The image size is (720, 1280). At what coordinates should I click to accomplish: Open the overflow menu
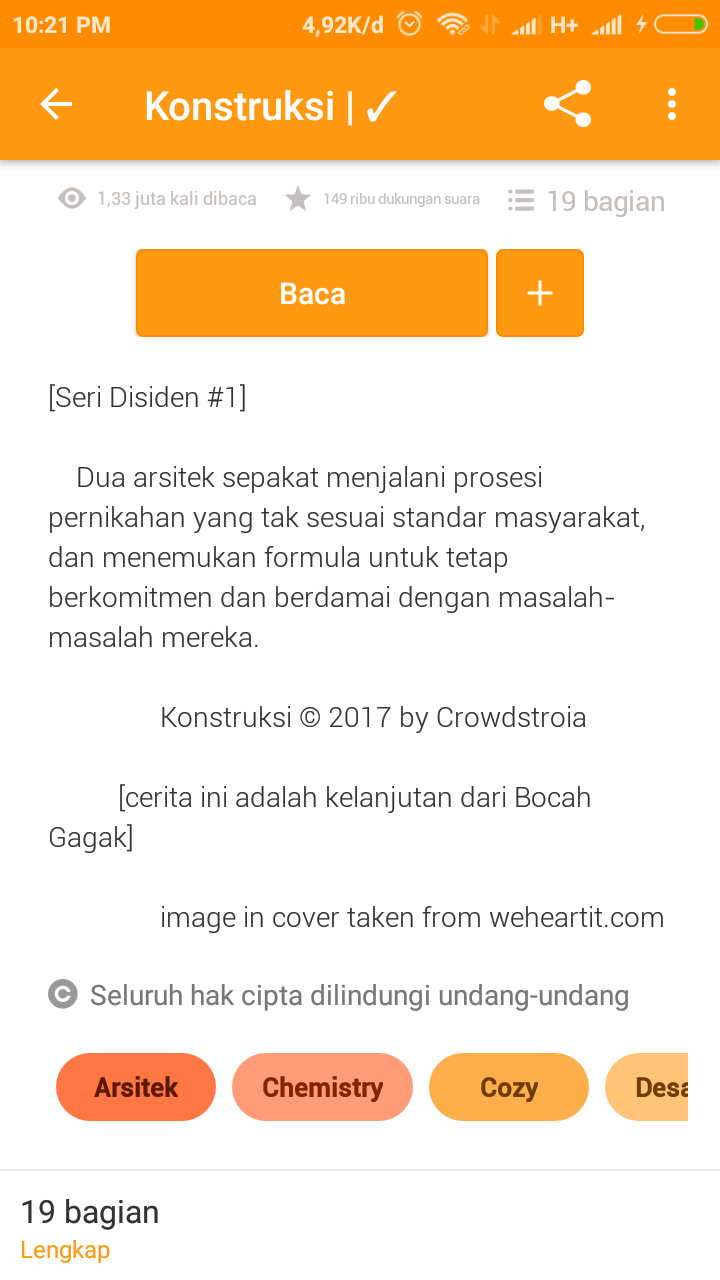coord(671,104)
